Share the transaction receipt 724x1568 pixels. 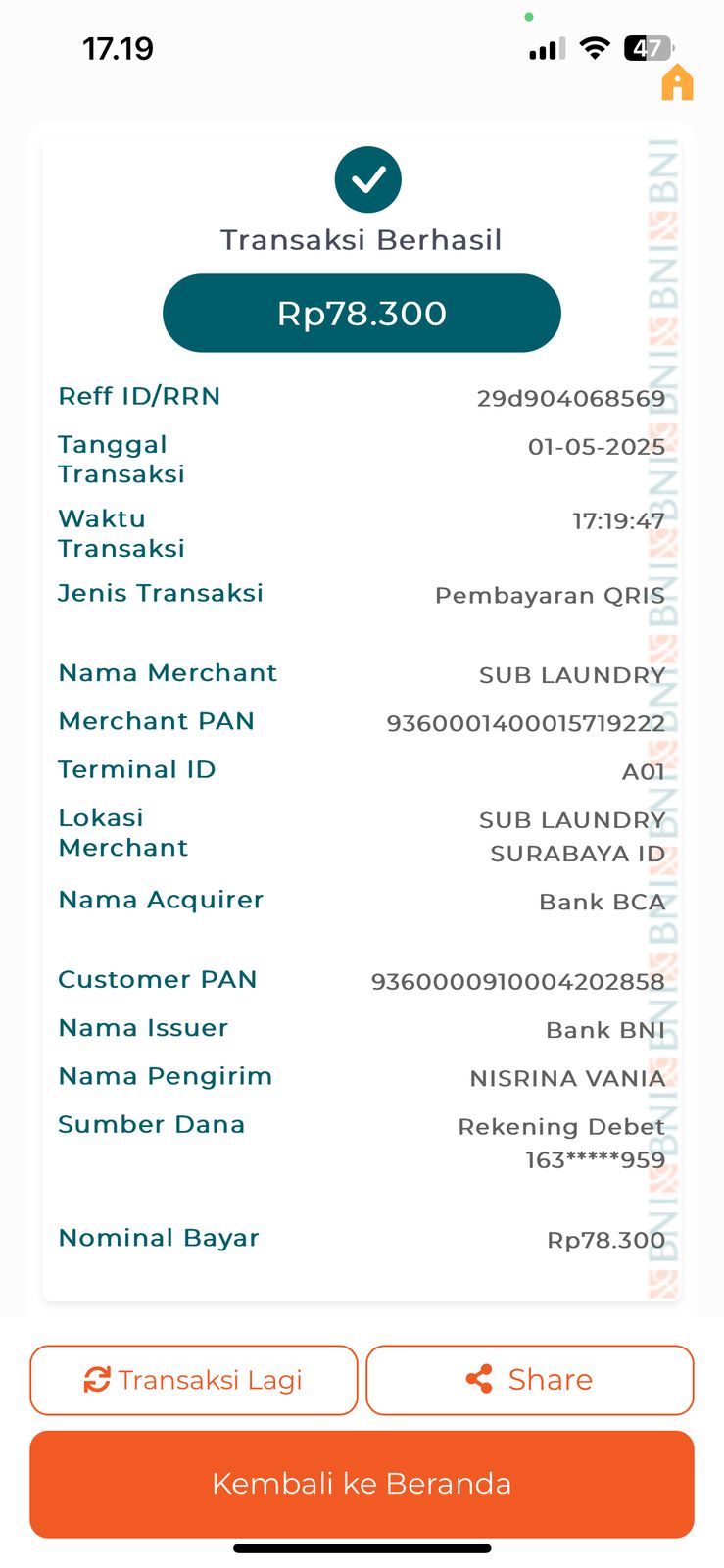tap(530, 1380)
